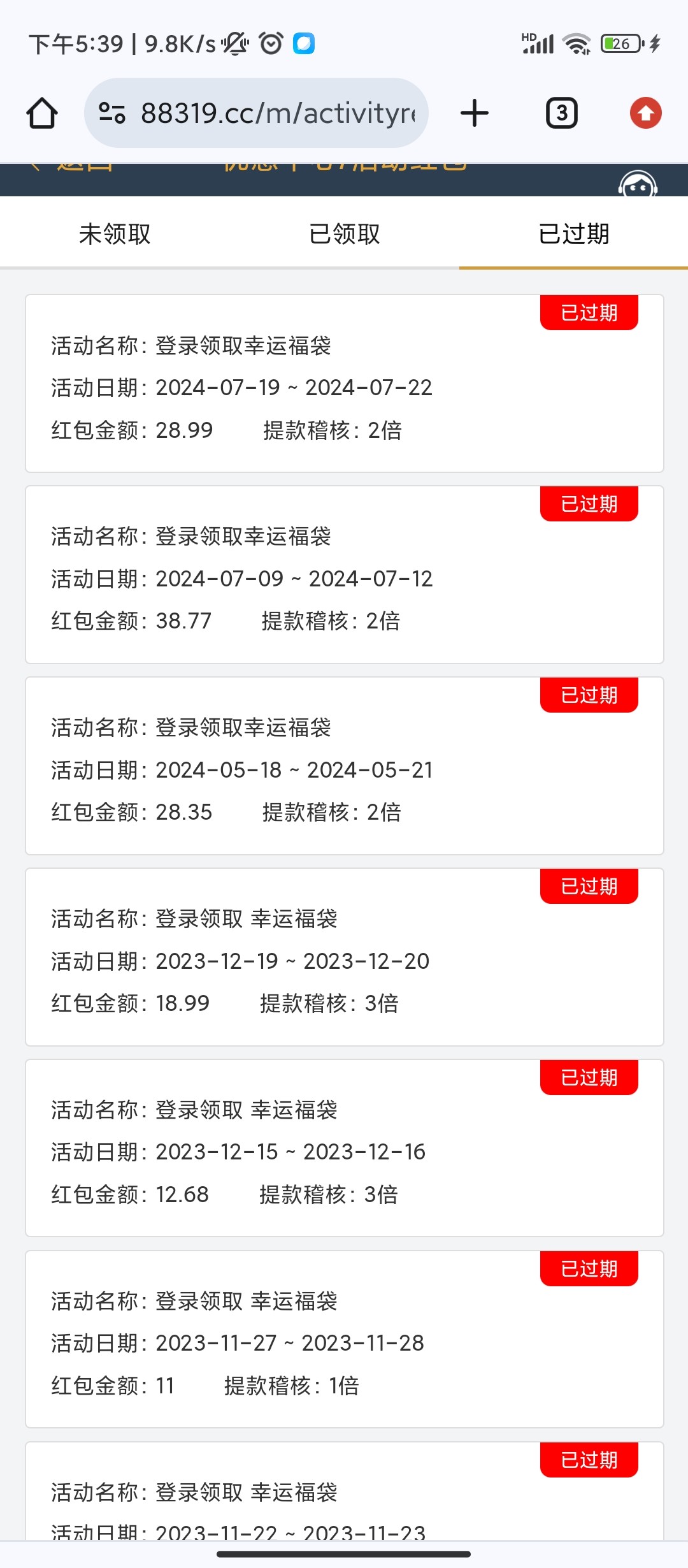Tap the 88319.cc address bar
Screen dimensions: 688x1568
click(256, 113)
